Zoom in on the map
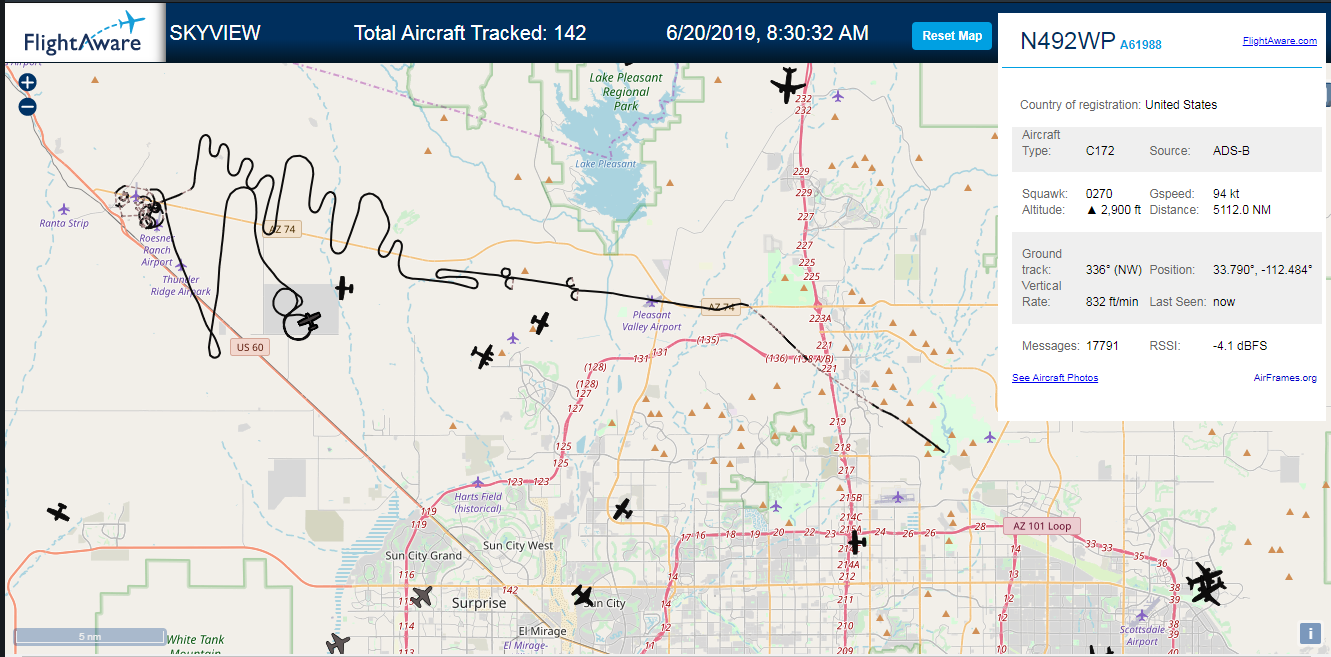 pos(28,83)
